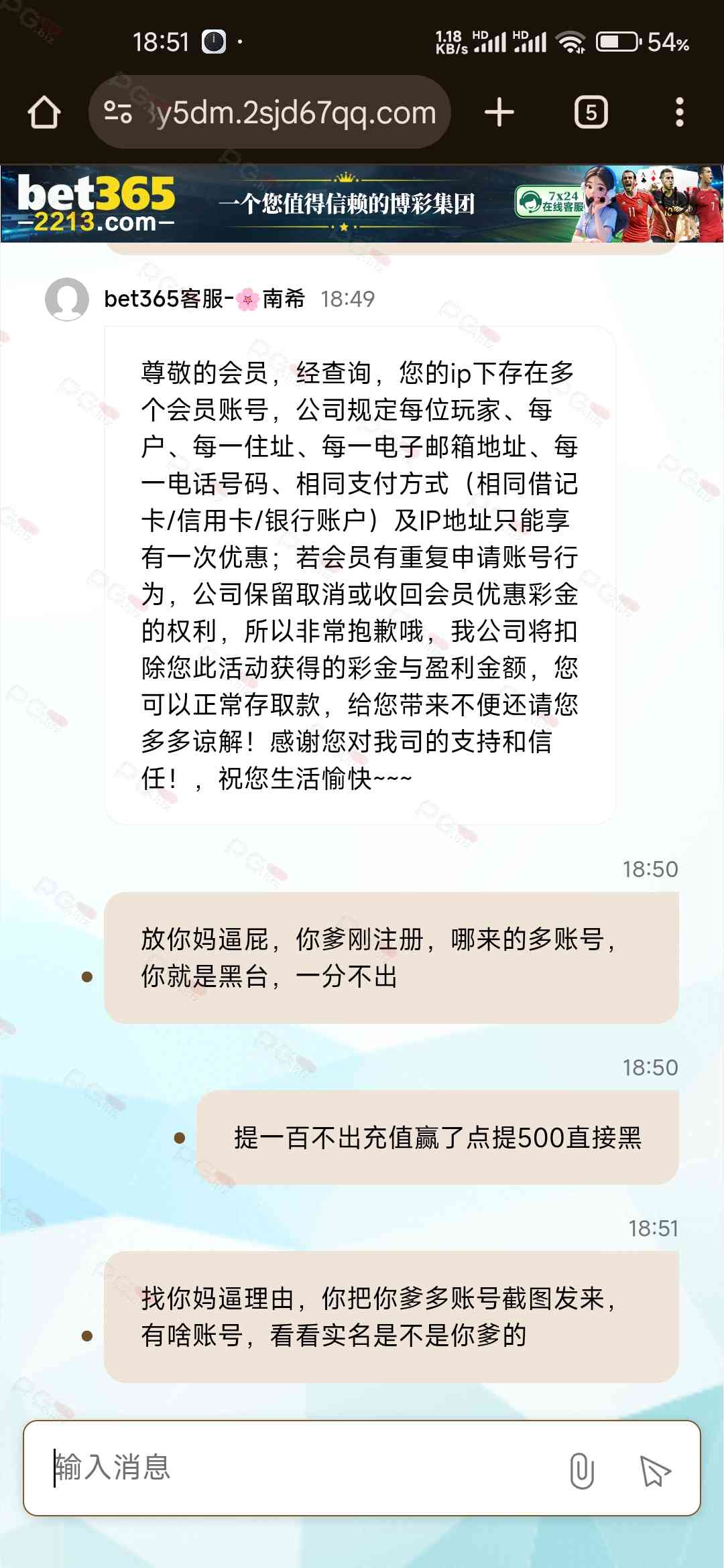Attach a file with the paperclip icon
Viewport: 724px width, 1568px height.
pyautogui.click(x=581, y=1470)
